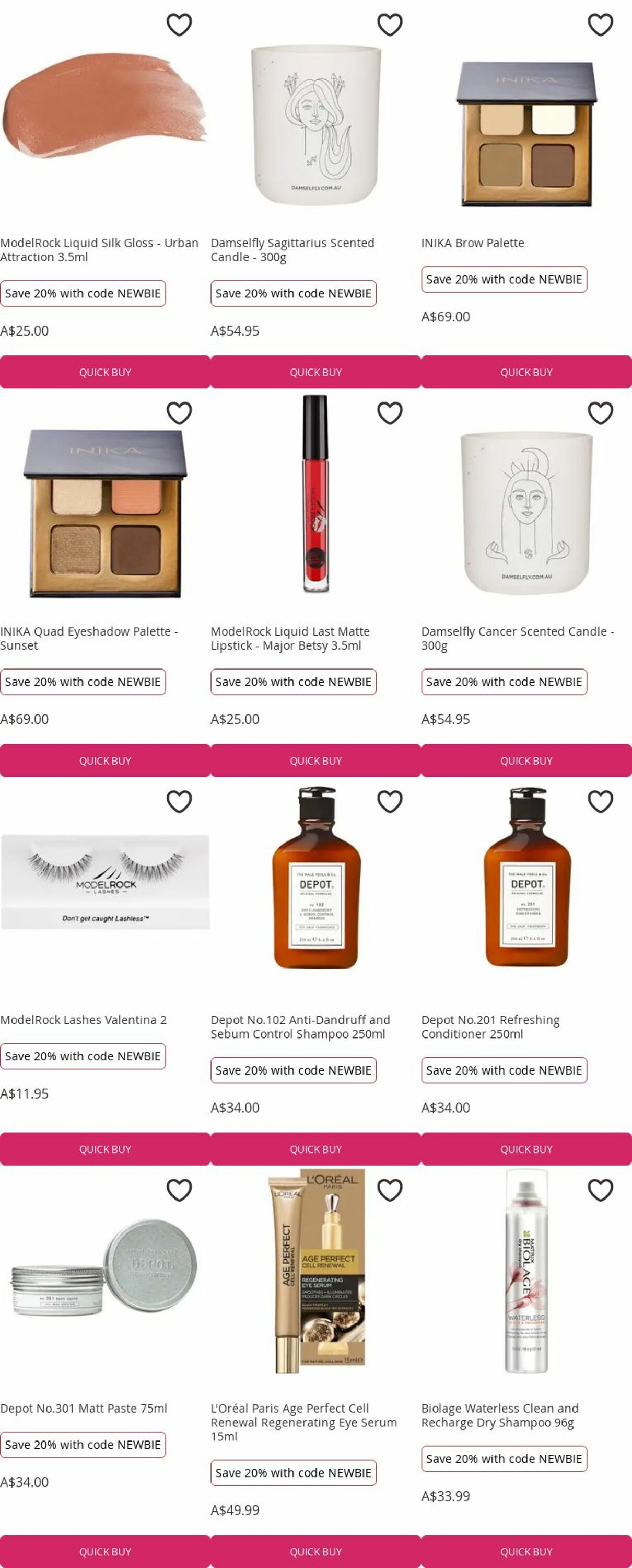Quick buy ModelRock Major Betsy lipstick
Screen dimensions: 632x1568
(x=315, y=760)
